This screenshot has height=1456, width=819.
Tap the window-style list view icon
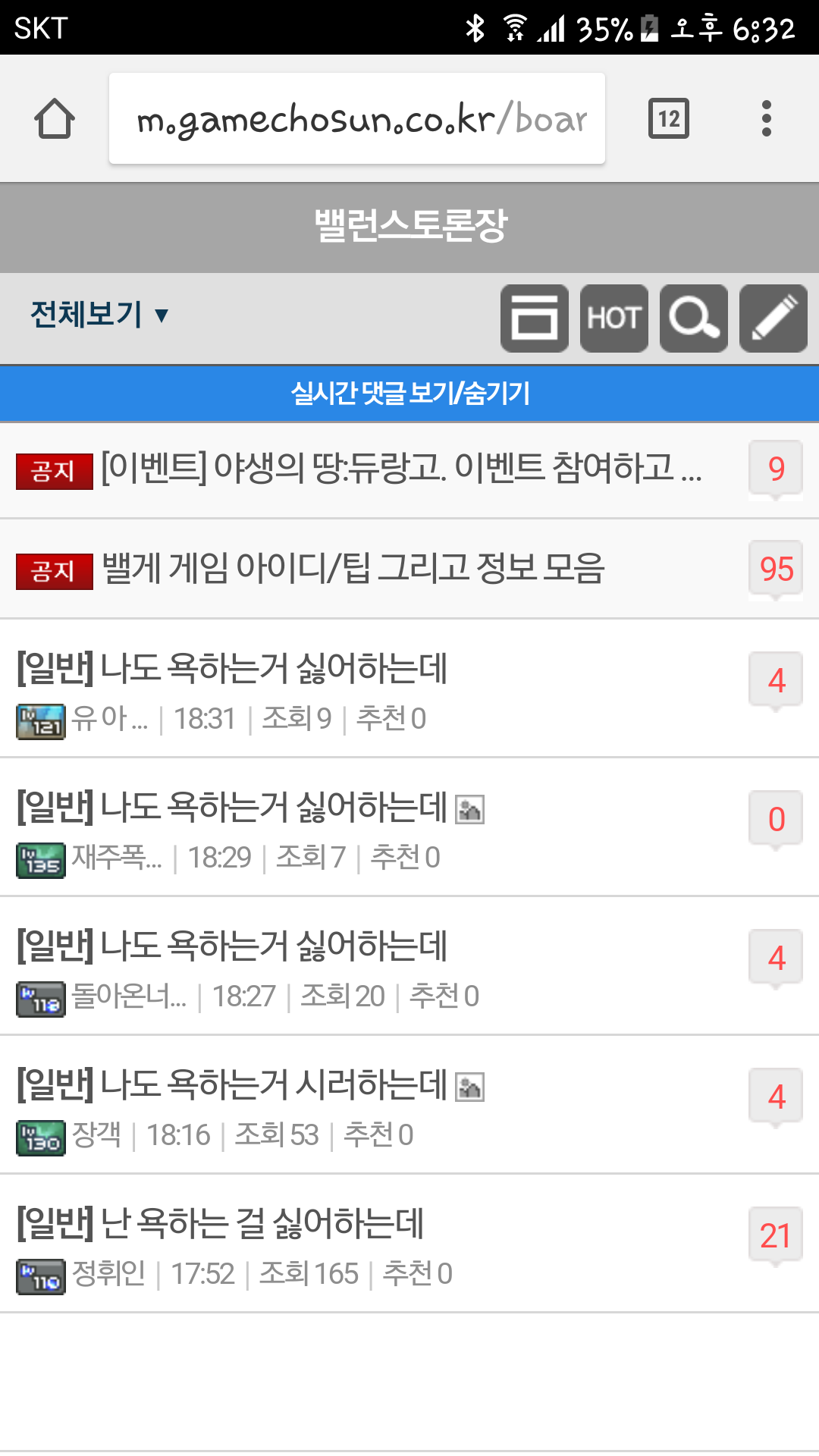535,318
